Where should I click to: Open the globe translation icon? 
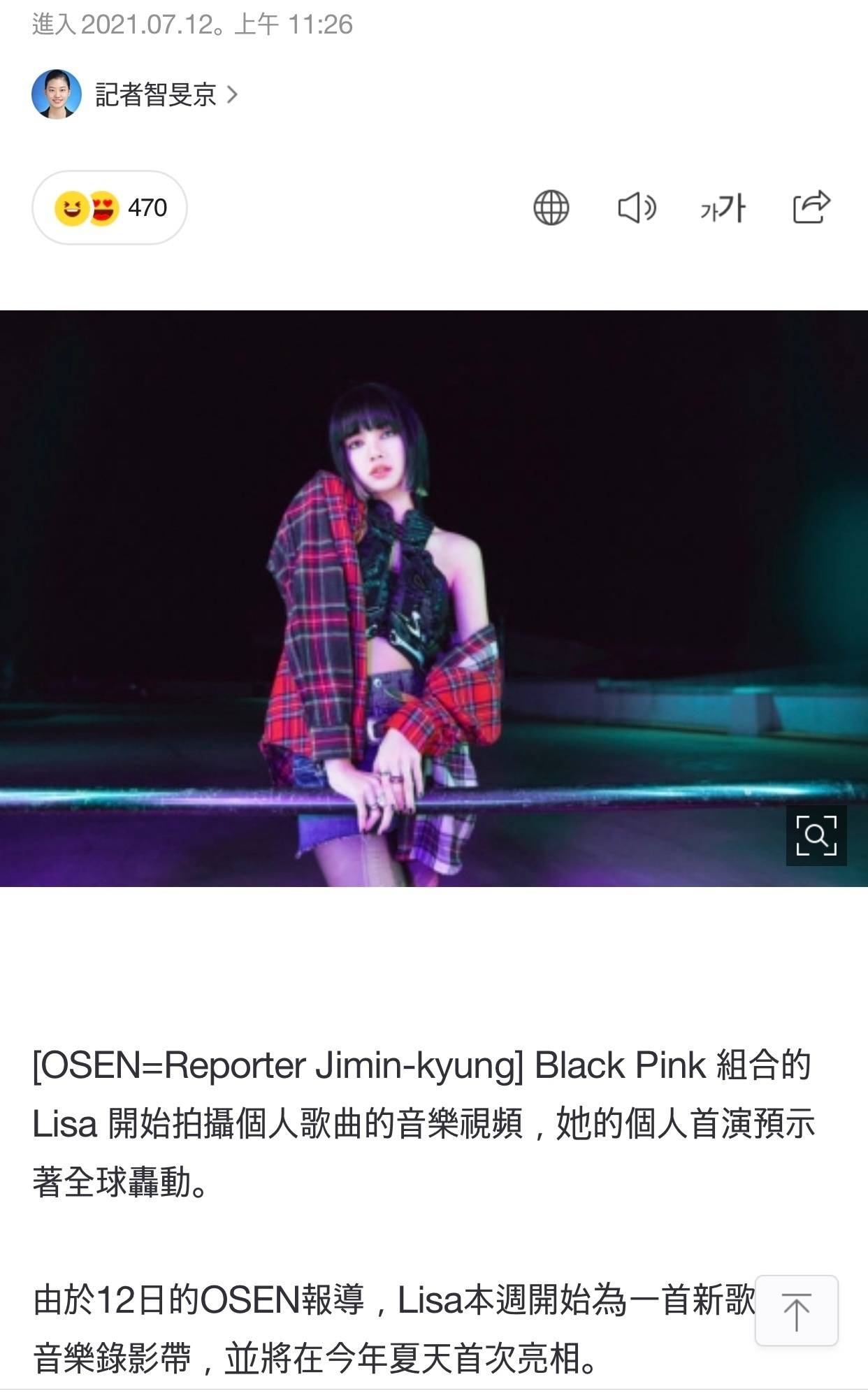click(551, 208)
